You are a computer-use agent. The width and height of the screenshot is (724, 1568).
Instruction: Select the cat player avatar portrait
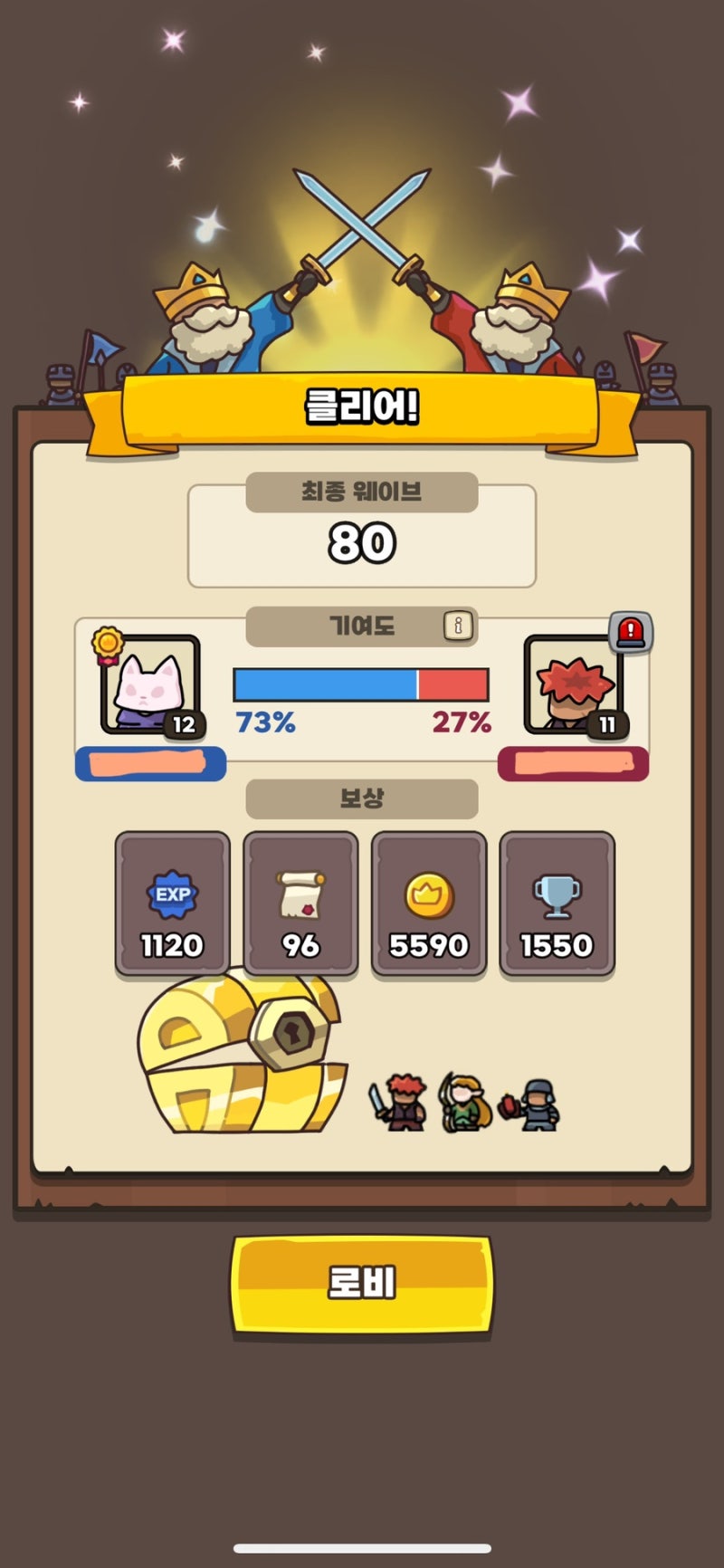145,688
